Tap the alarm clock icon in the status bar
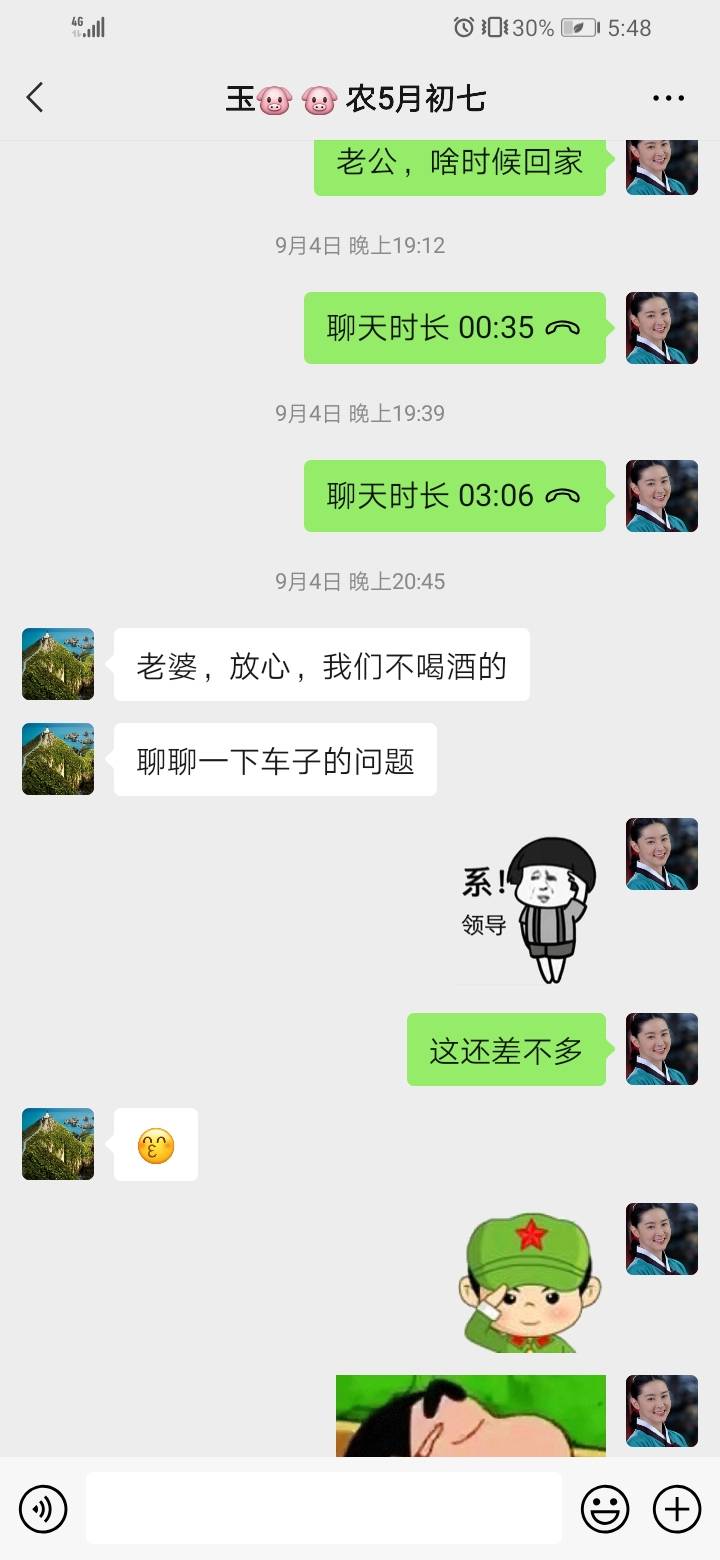The height and width of the screenshot is (1560, 720). coord(461,28)
